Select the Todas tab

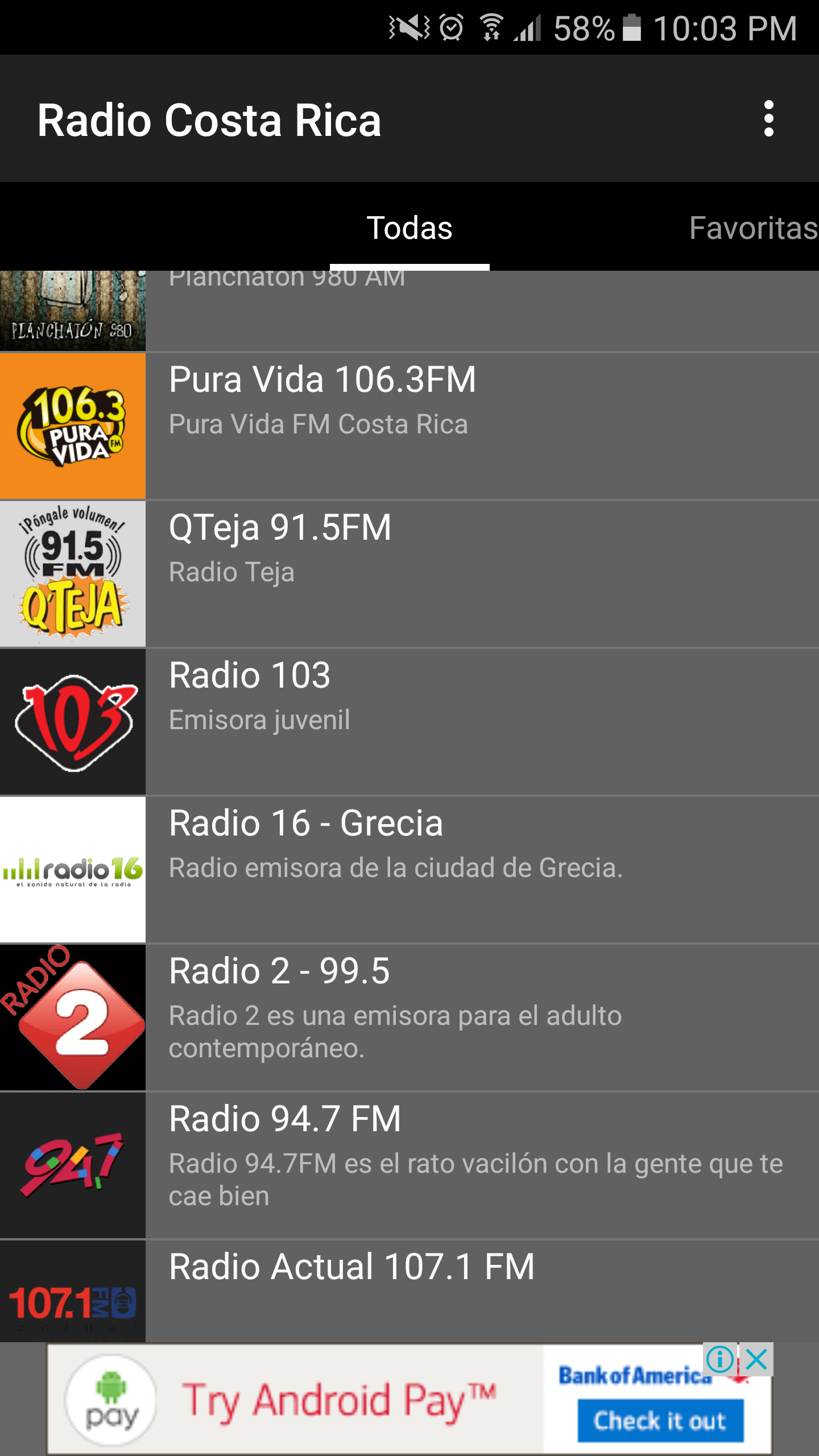409,228
